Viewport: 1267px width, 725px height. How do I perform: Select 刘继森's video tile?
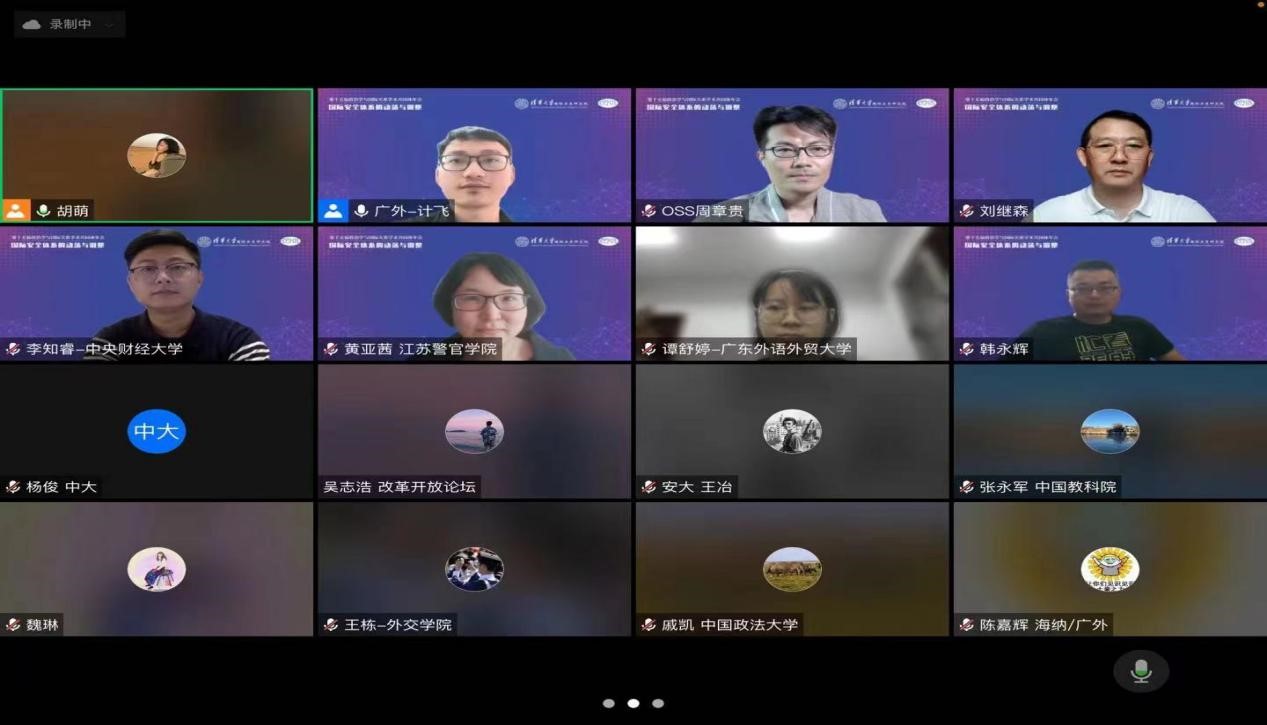coord(1109,155)
